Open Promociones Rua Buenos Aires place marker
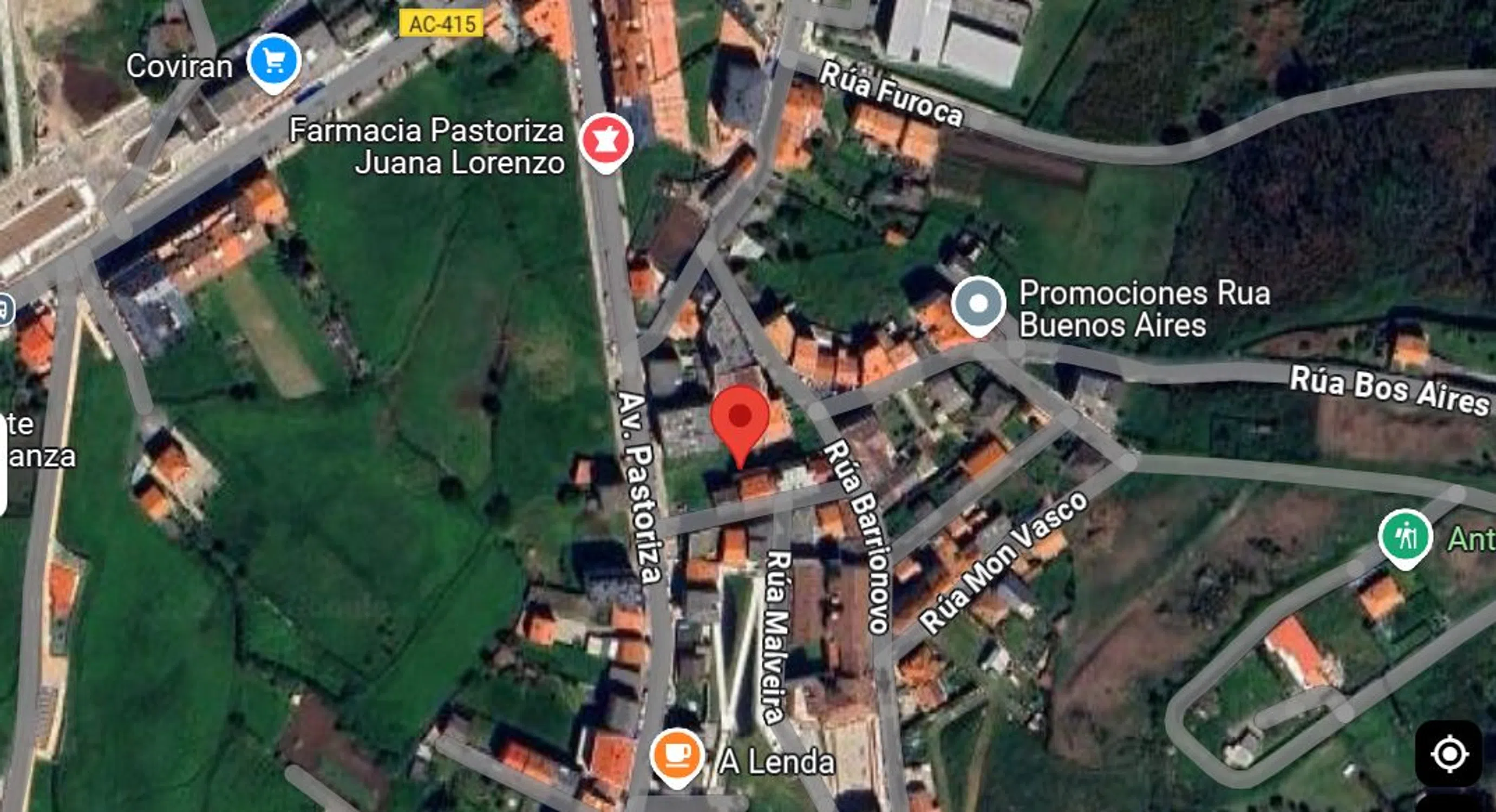The height and width of the screenshot is (812, 1496). (x=978, y=304)
